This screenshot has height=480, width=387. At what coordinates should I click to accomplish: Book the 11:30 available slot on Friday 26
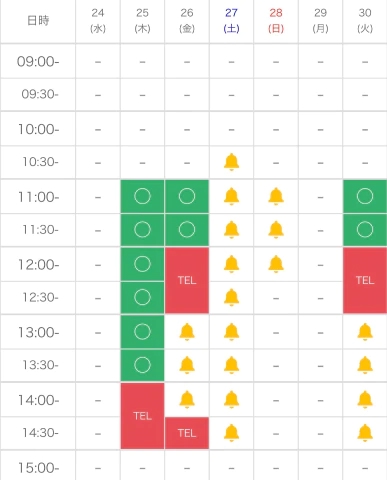point(187,230)
